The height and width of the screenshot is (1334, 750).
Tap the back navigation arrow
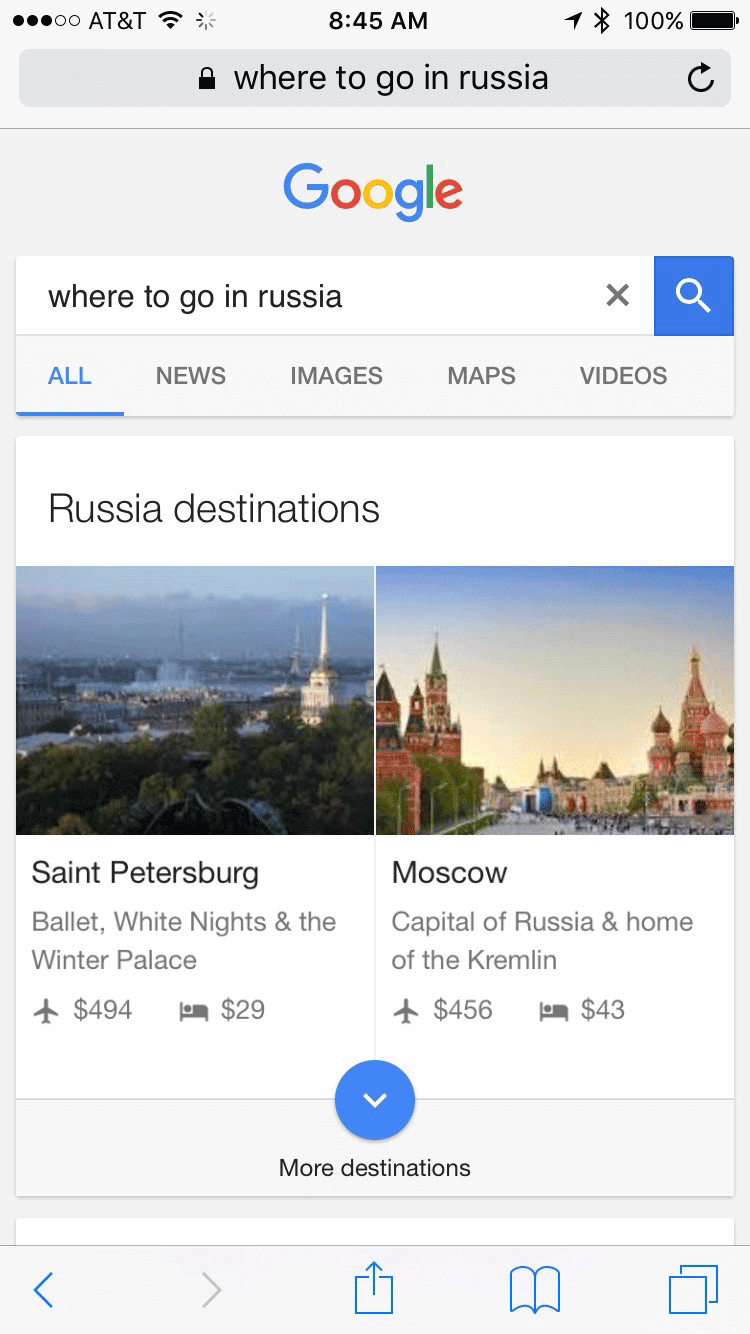pos(43,1289)
